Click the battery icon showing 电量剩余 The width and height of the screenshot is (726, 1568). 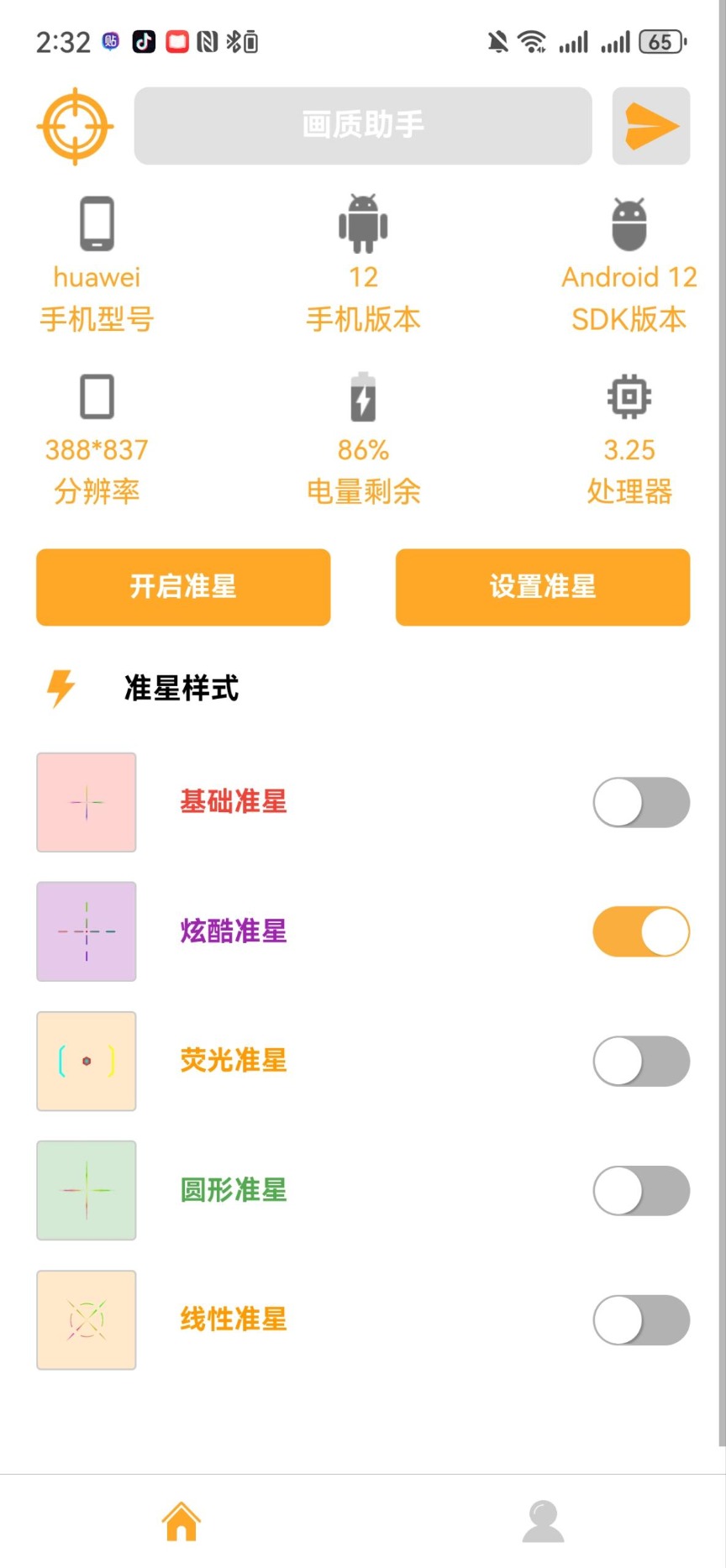(x=362, y=397)
